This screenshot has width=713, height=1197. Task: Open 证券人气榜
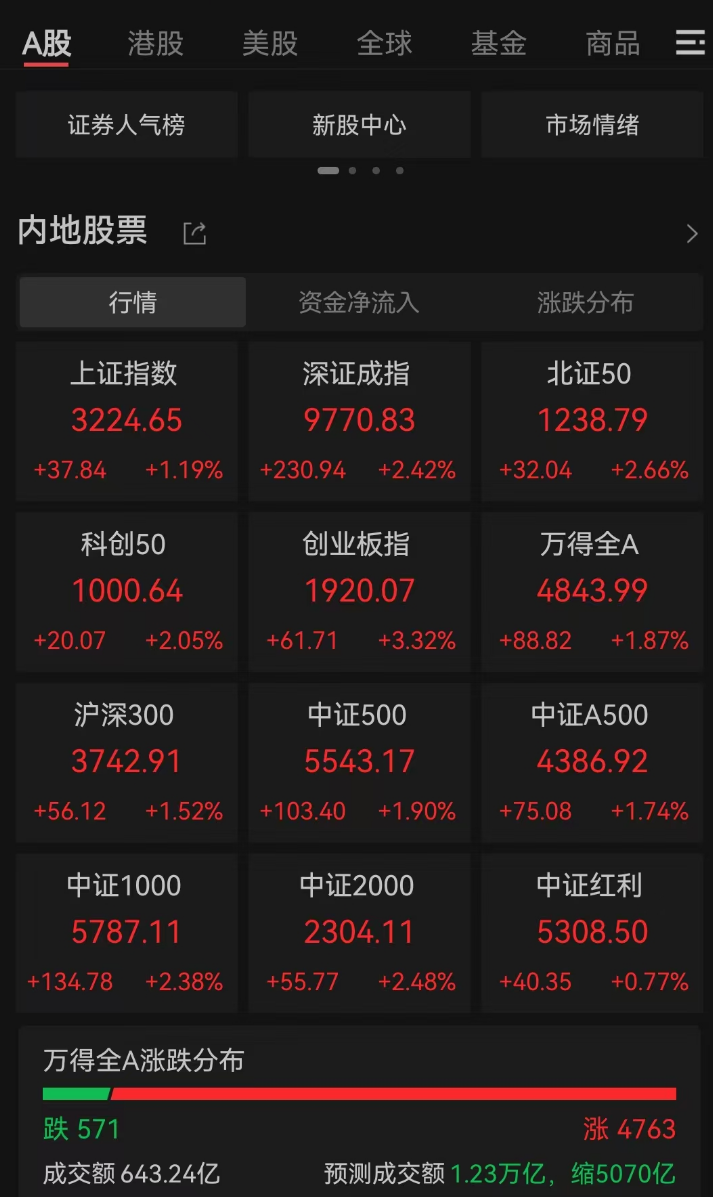127,124
